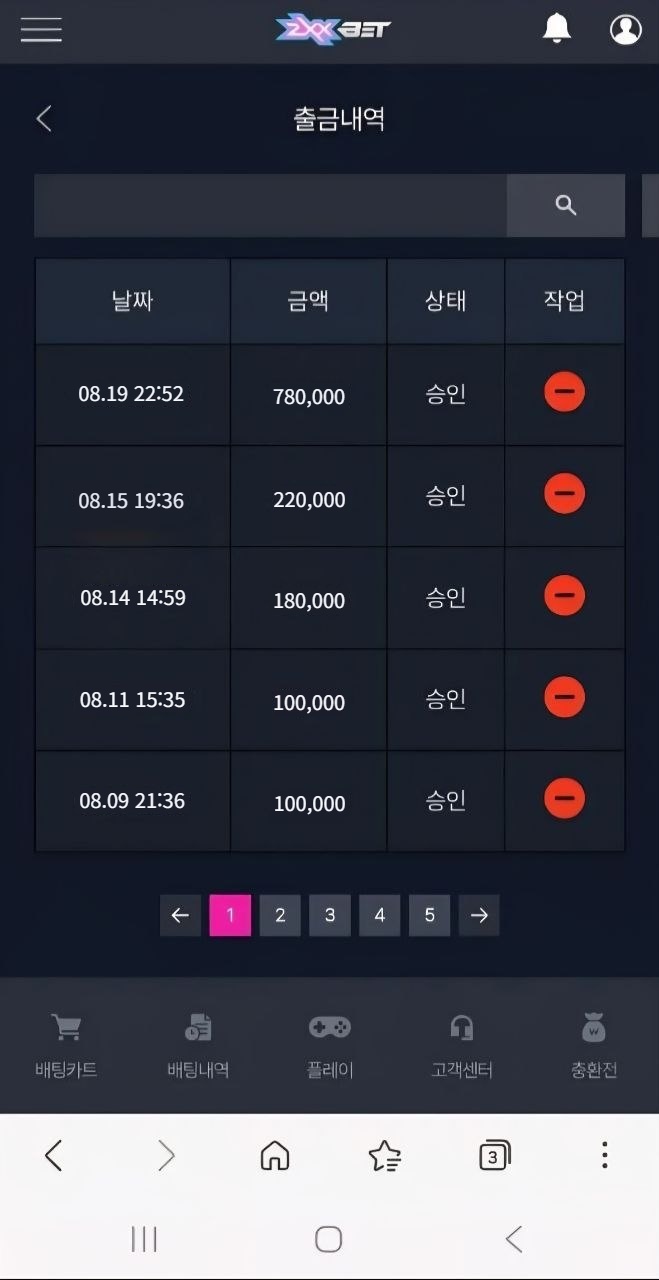Viewport: 659px width, 1280px height.
Task: Open the 고객센터 tab
Action: point(462,1046)
